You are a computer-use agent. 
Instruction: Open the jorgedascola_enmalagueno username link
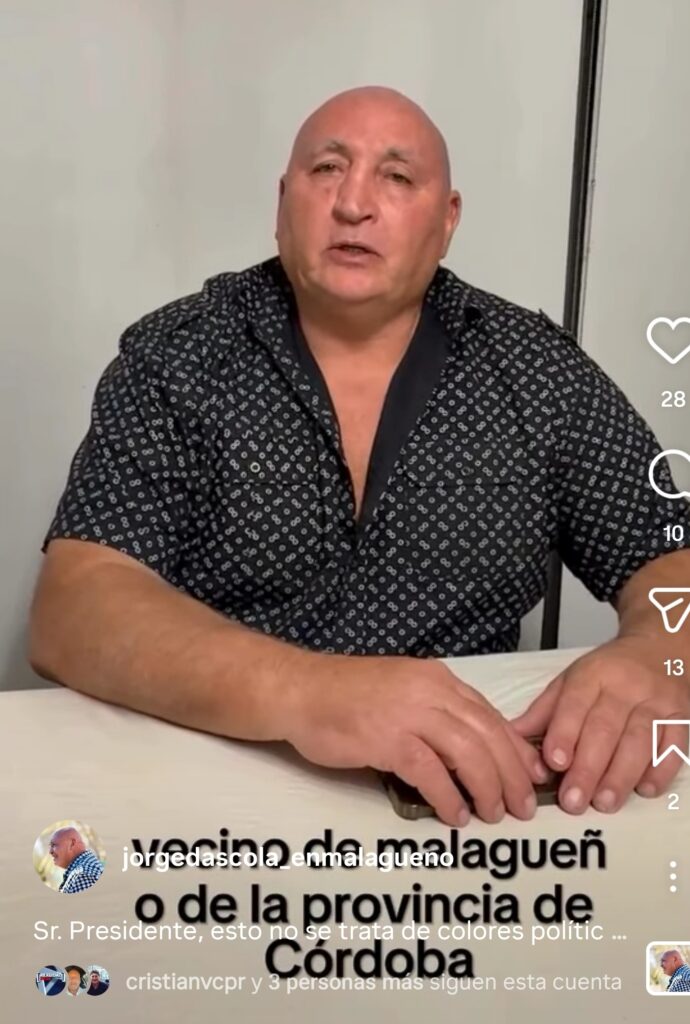point(288,858)
